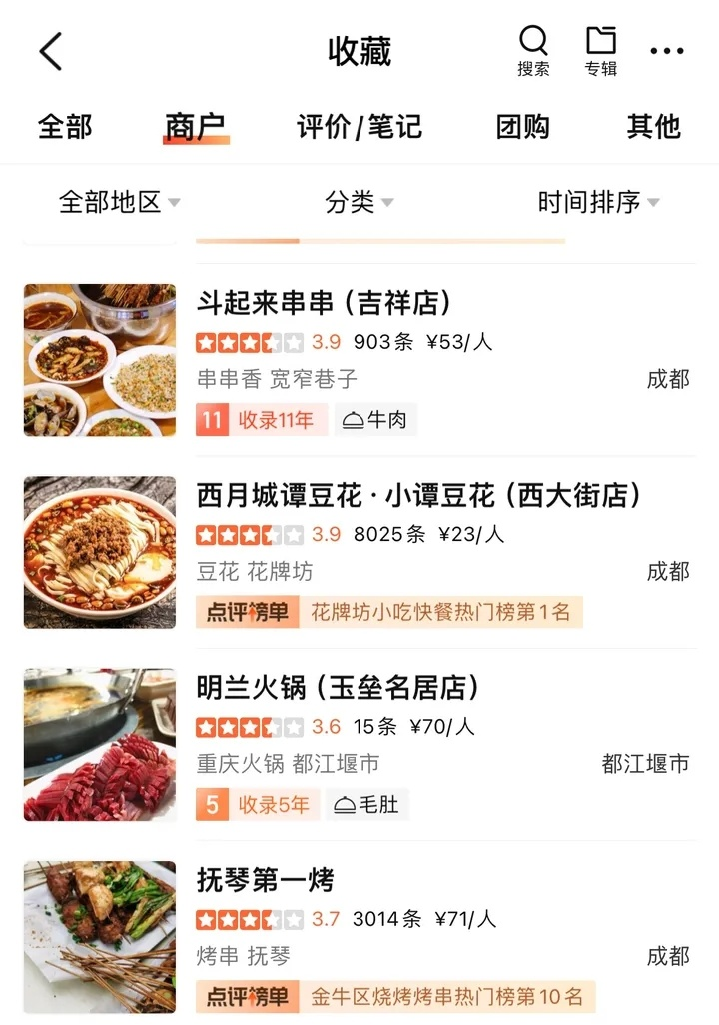The image size is (719, 1025).
Task: Open the 时间排序 sort dropdown
Action: point(598,202)
